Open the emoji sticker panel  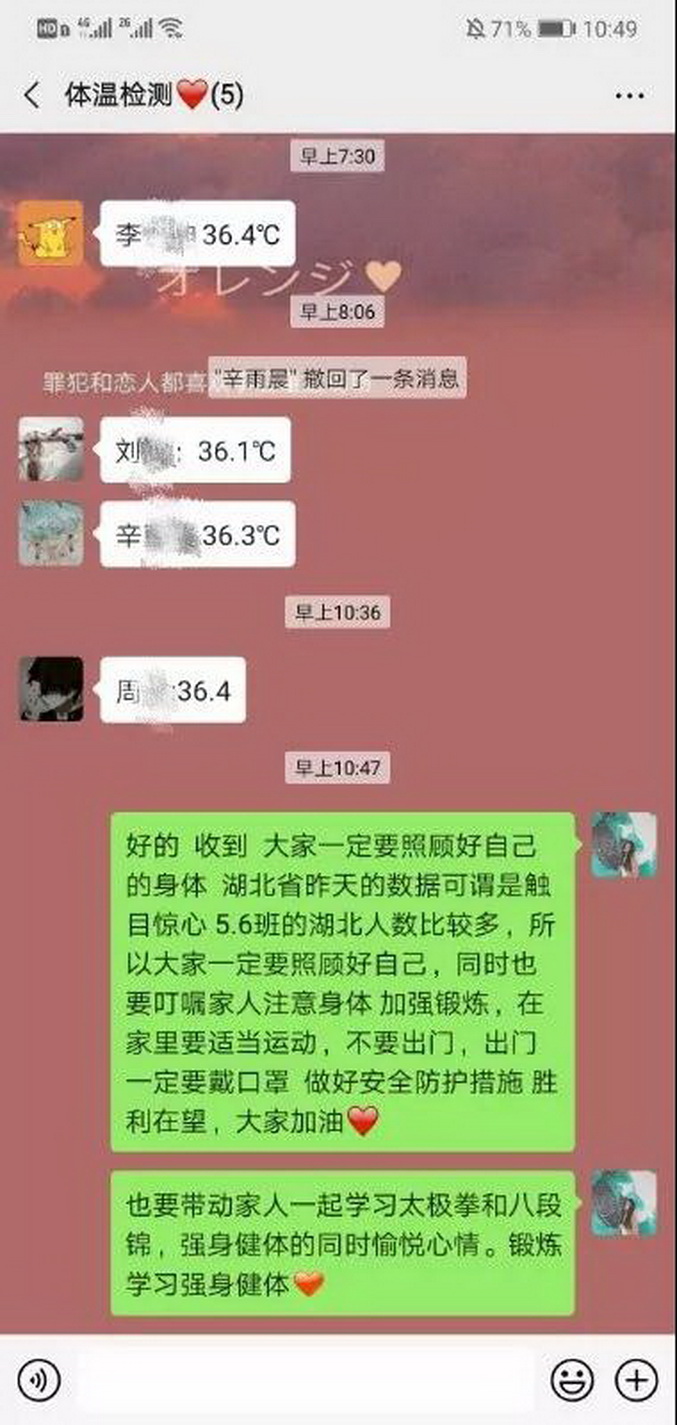tap(571, 1380)
